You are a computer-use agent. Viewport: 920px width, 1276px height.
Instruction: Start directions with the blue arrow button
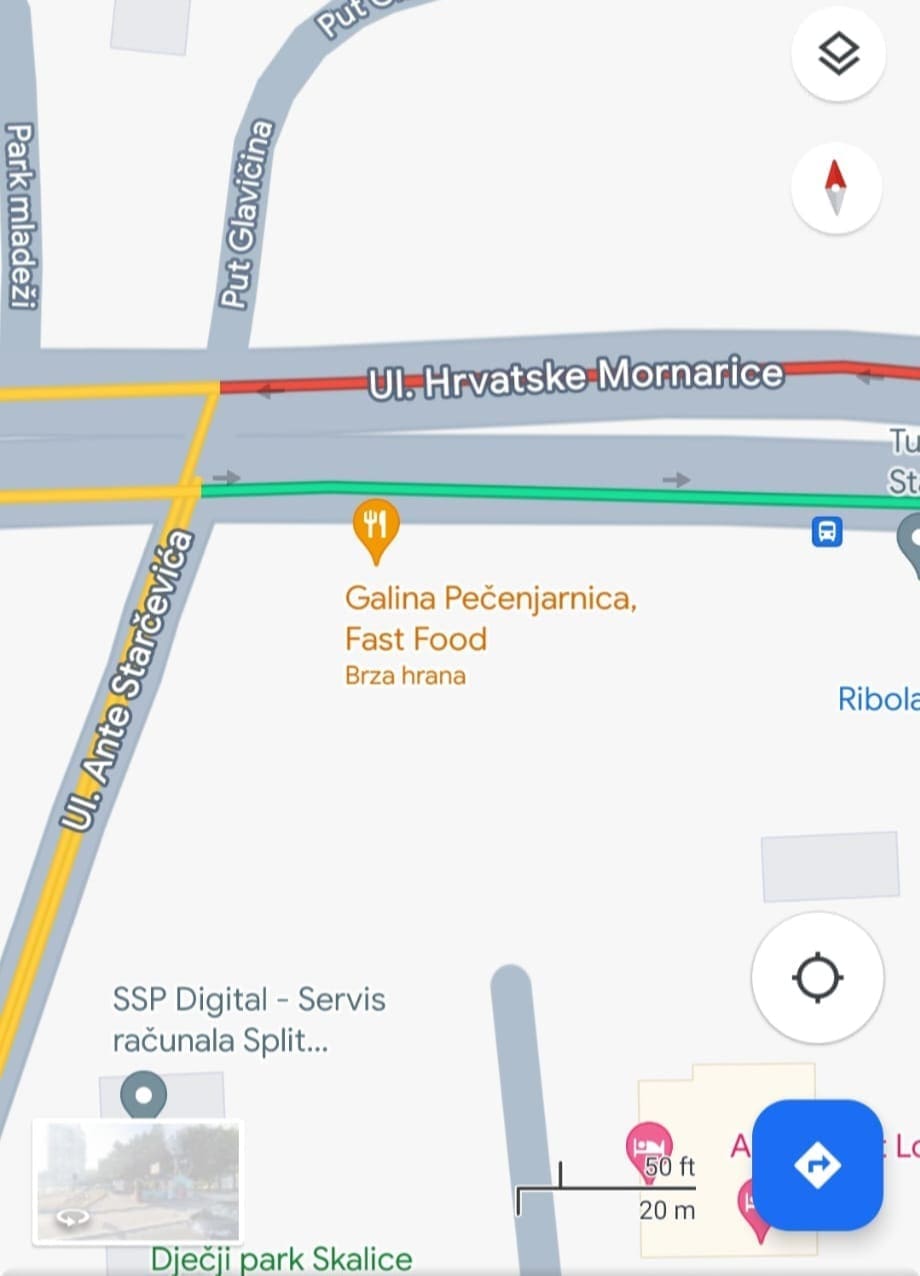pyautogui.click(x=817, y=1164)
